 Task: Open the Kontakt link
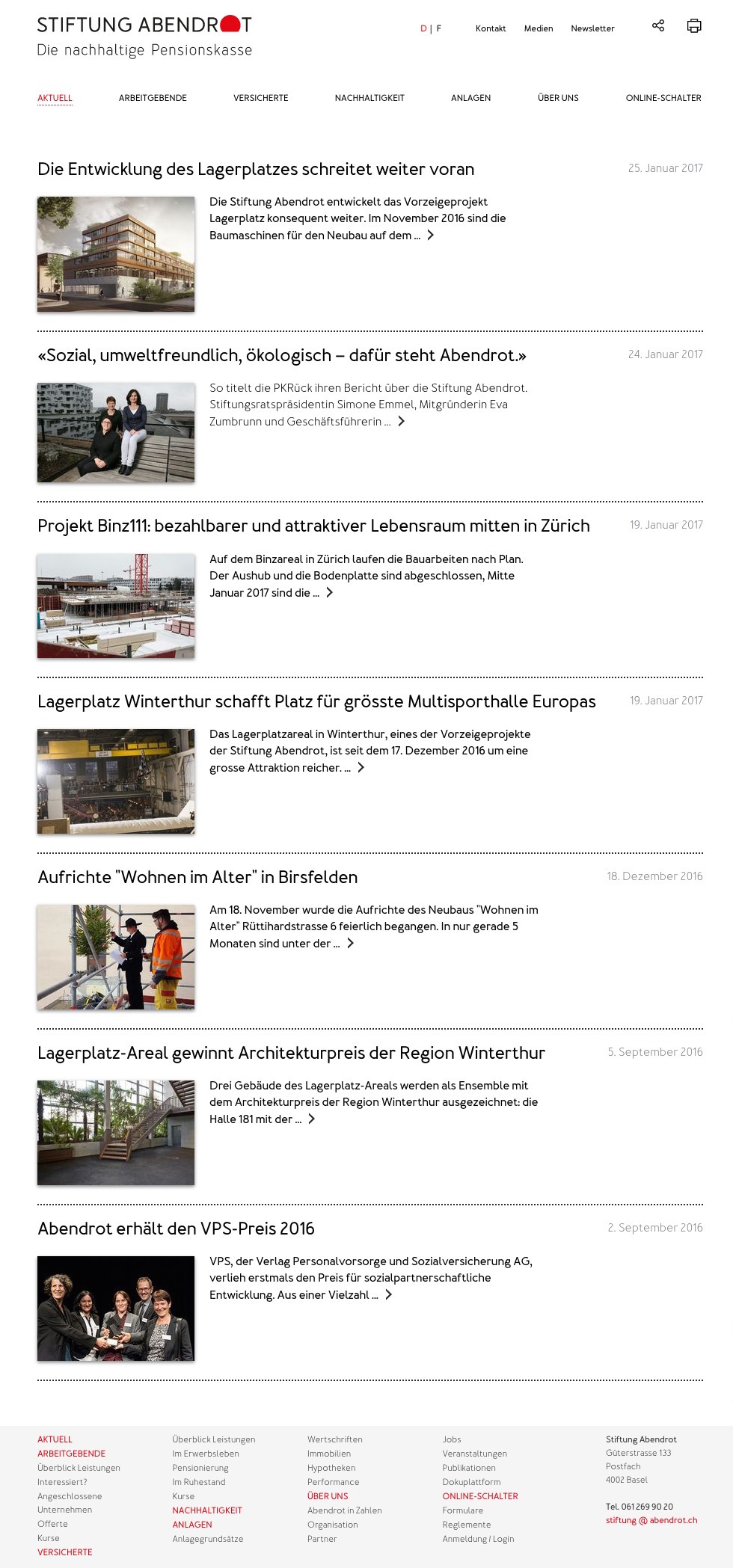(x=491, y=28)
